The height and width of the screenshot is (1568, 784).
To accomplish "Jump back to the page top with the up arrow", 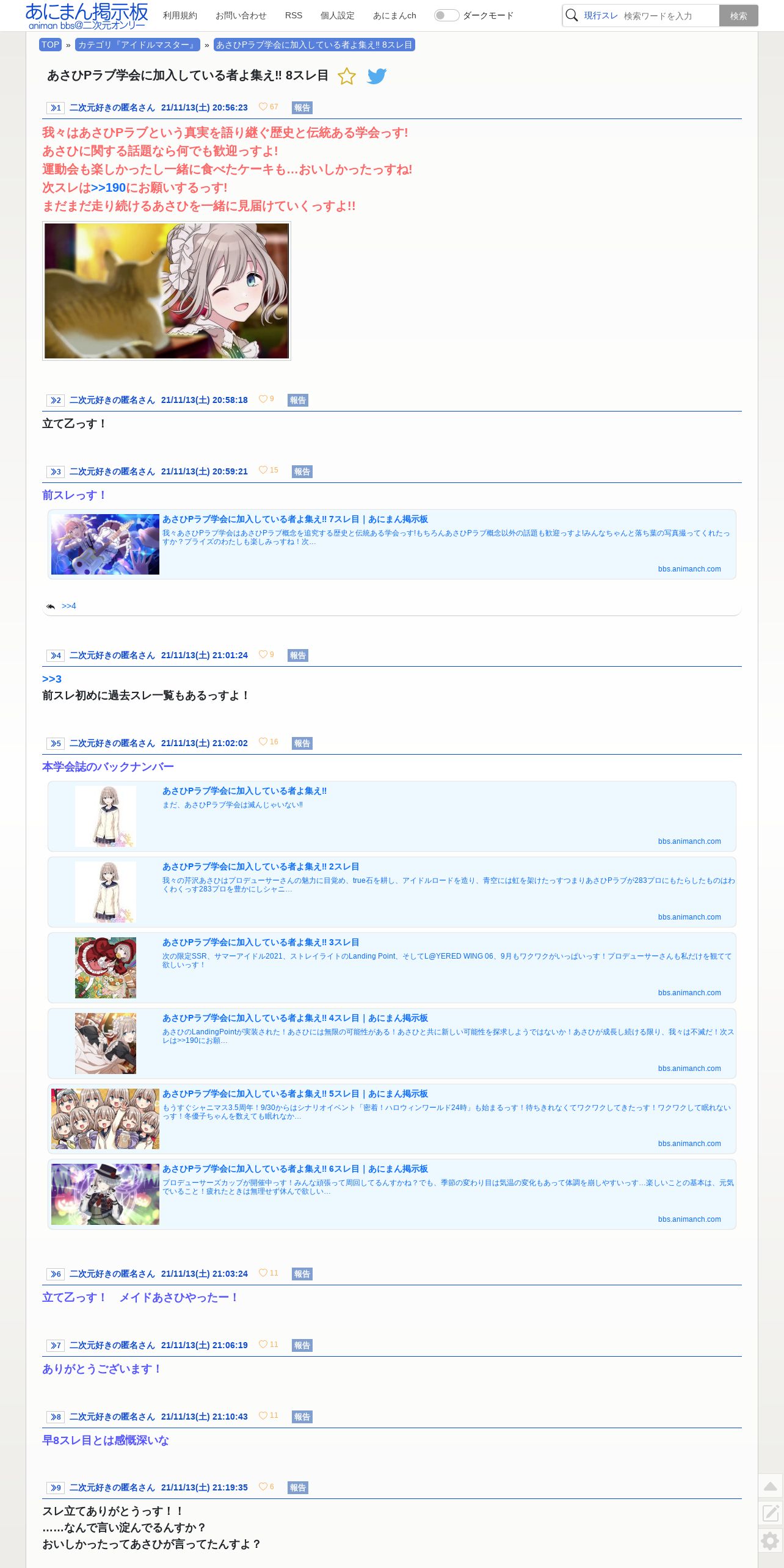I will coord(771,1486).
